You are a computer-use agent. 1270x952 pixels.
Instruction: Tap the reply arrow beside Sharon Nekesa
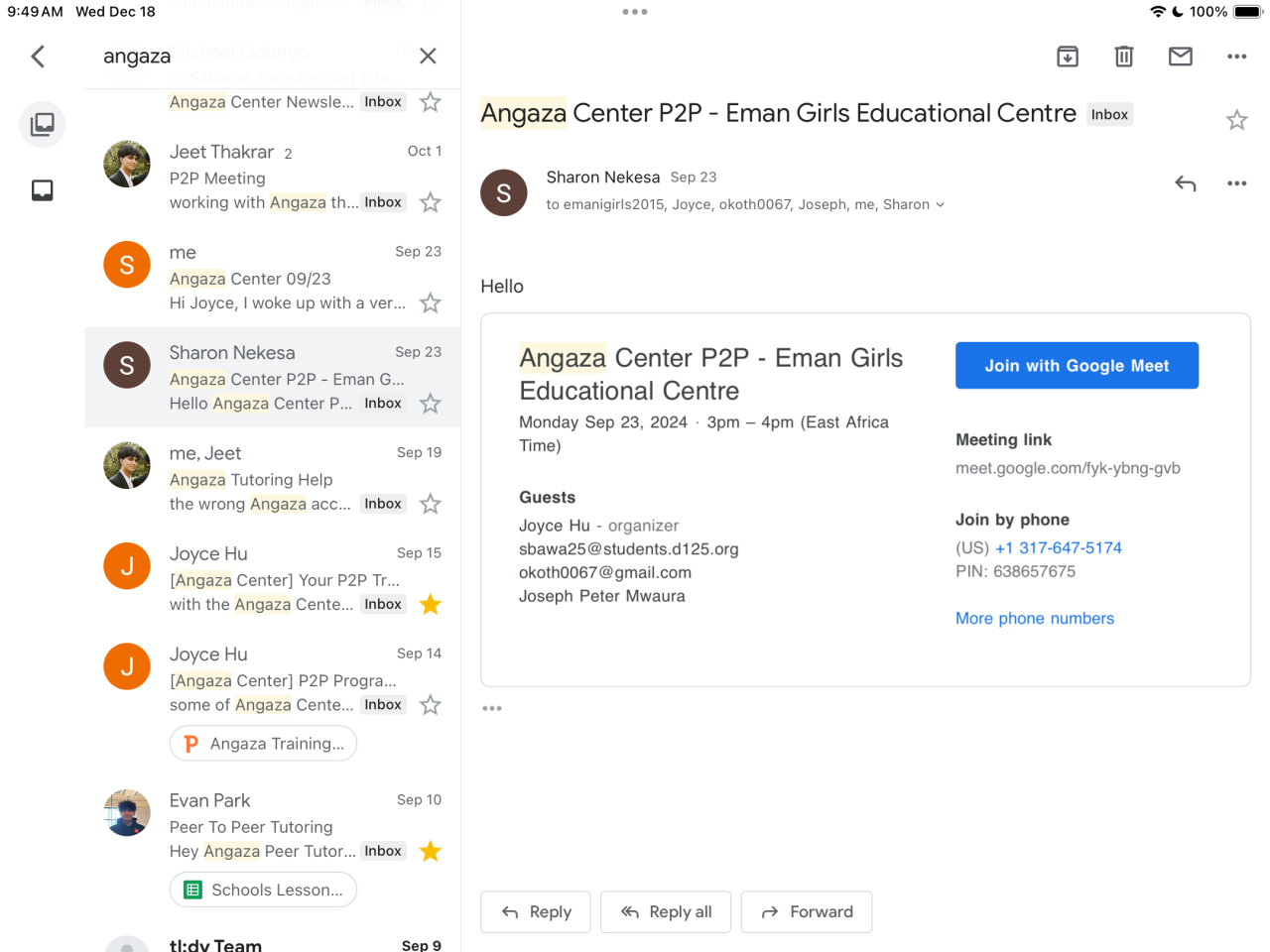point(1185,183)
